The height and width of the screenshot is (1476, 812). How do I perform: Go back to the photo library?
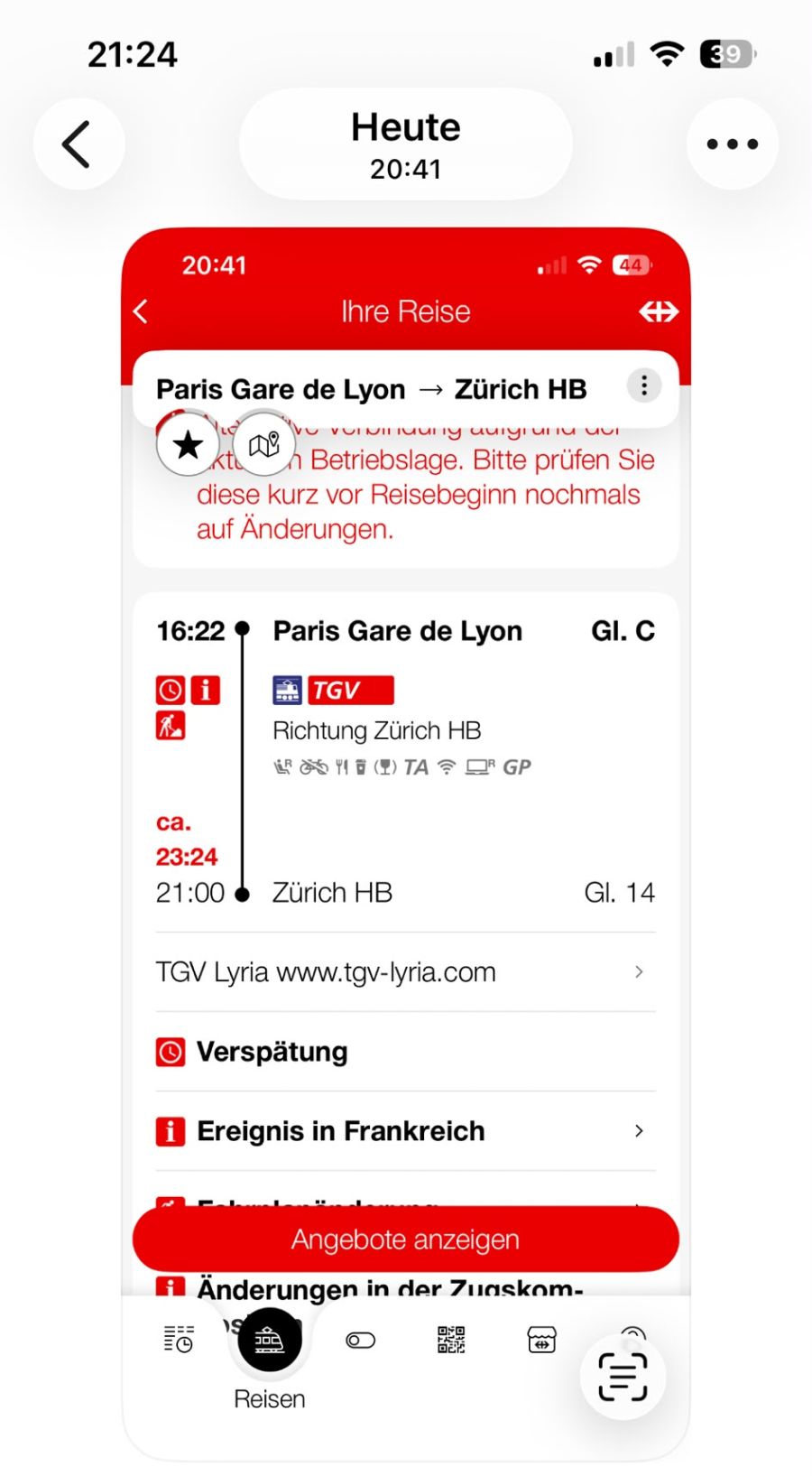click(x=78, y=144)
